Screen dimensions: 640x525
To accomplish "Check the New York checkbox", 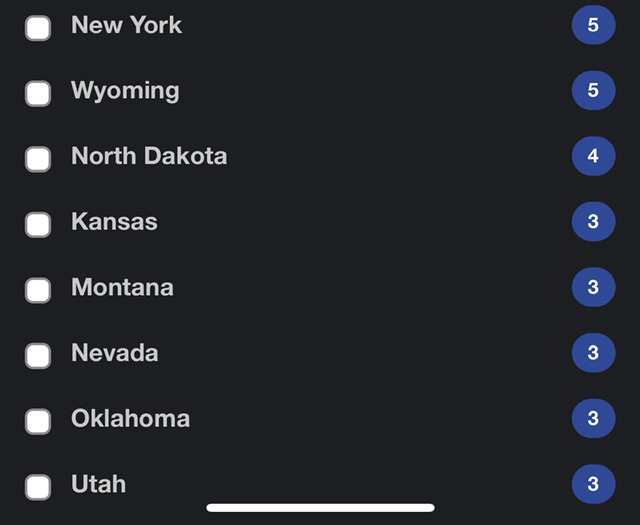I will [38, 28].
